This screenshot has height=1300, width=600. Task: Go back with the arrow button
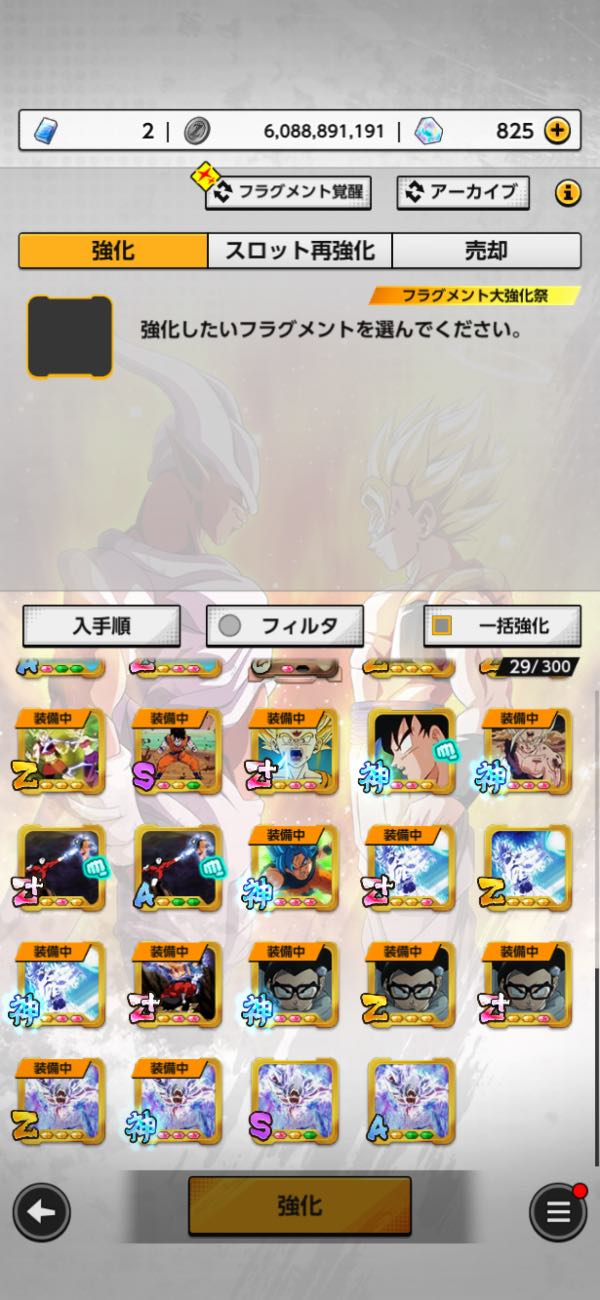tap(41, 1213)
